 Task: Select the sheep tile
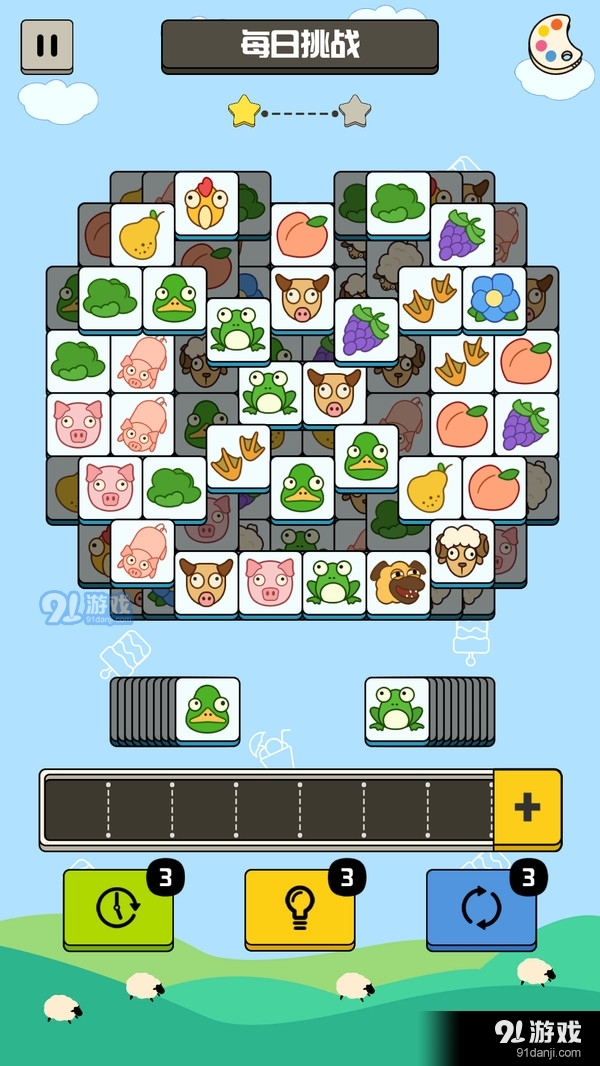[x=462, y=551]
